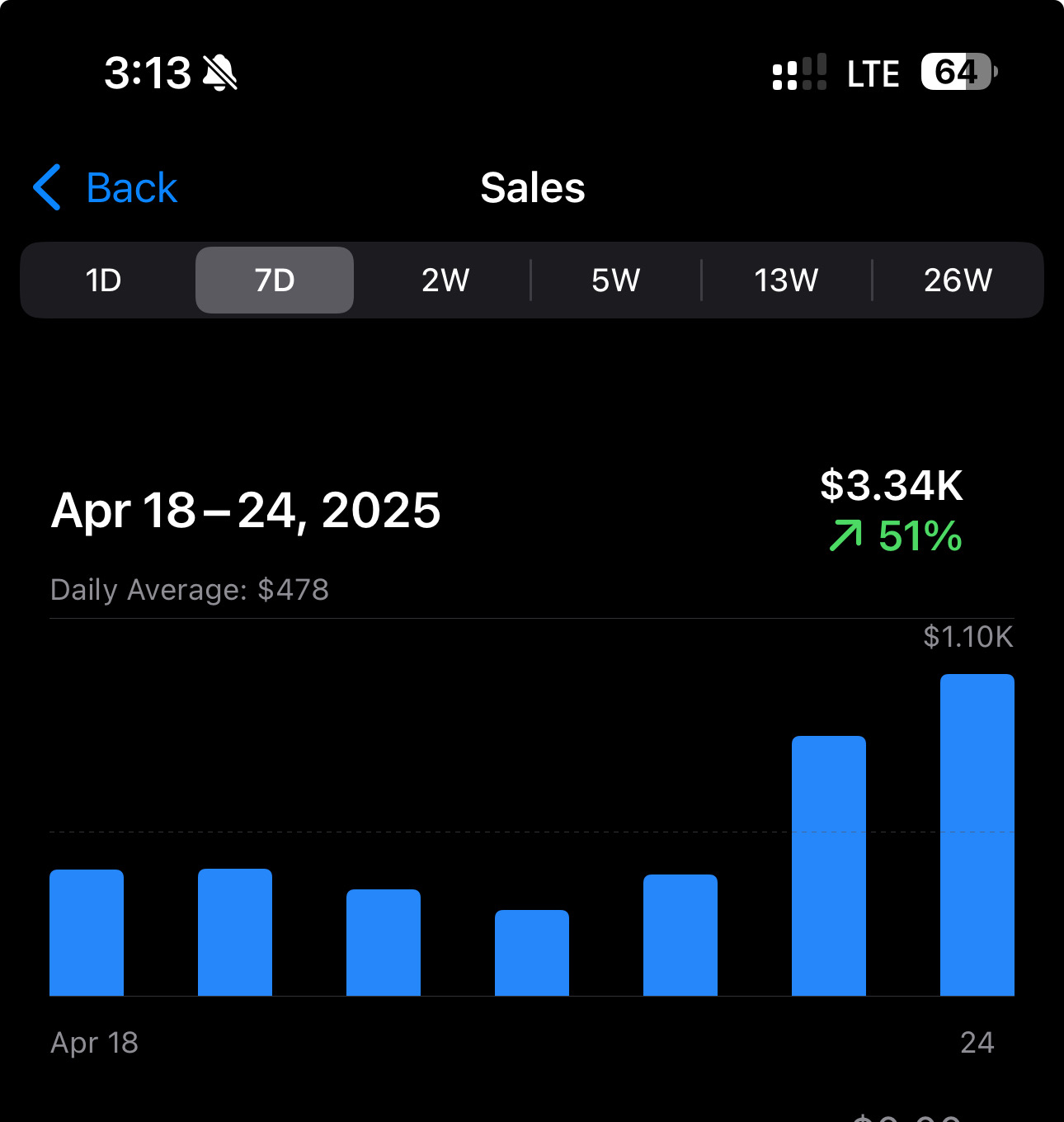Viewport: 1064px width, 1122px height.
Task: View the 26W sales range
Action: (x=958, y=280)
